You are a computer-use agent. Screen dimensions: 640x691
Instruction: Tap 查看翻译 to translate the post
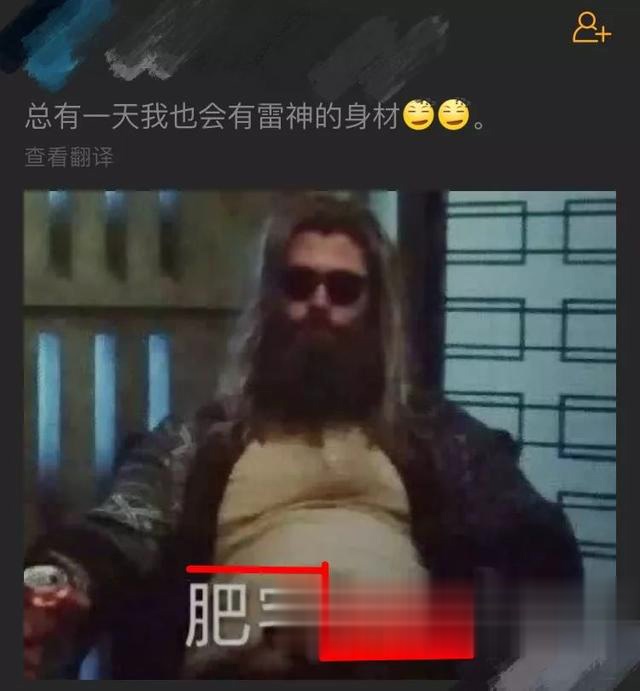click(x=69, y=157)
